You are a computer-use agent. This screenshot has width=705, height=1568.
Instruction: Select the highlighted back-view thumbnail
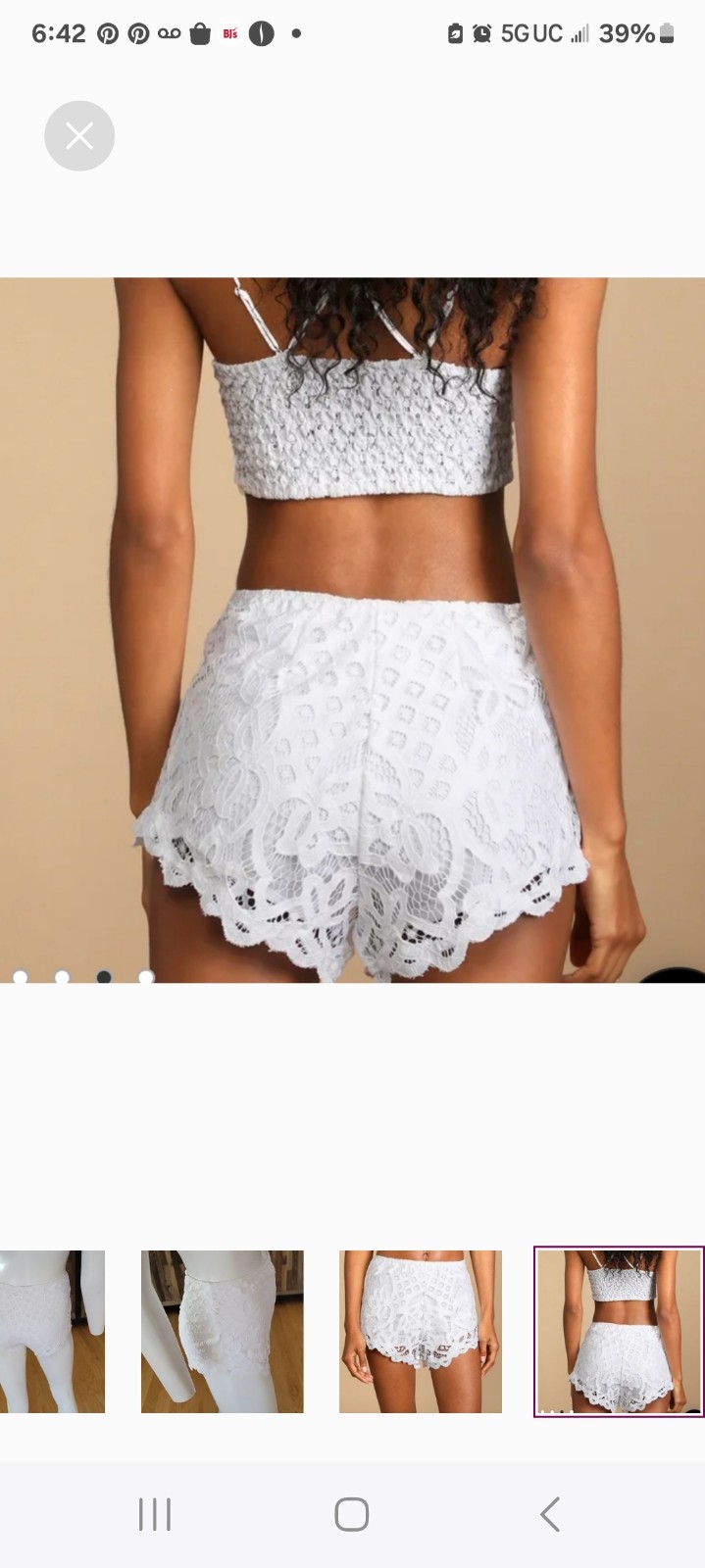tap(619, 1332)
